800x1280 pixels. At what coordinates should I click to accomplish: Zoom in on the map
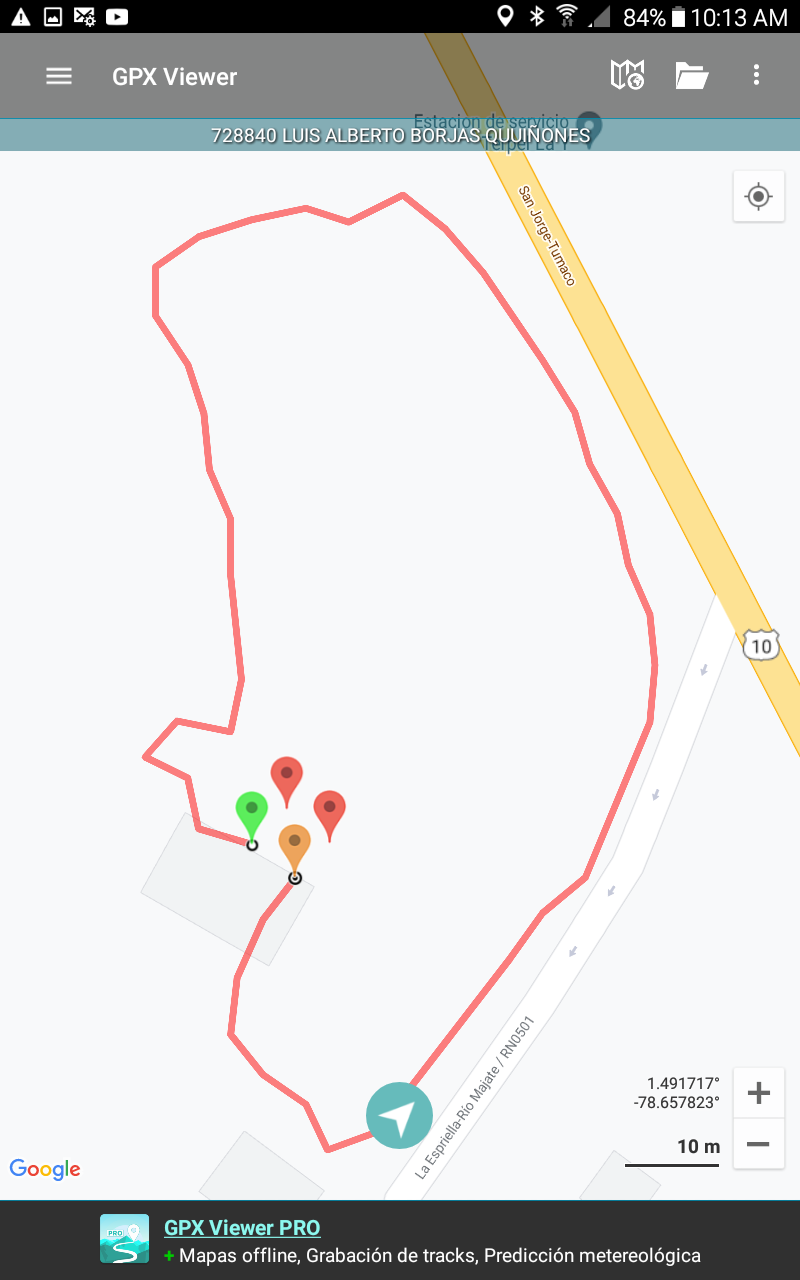point(758,1093)
